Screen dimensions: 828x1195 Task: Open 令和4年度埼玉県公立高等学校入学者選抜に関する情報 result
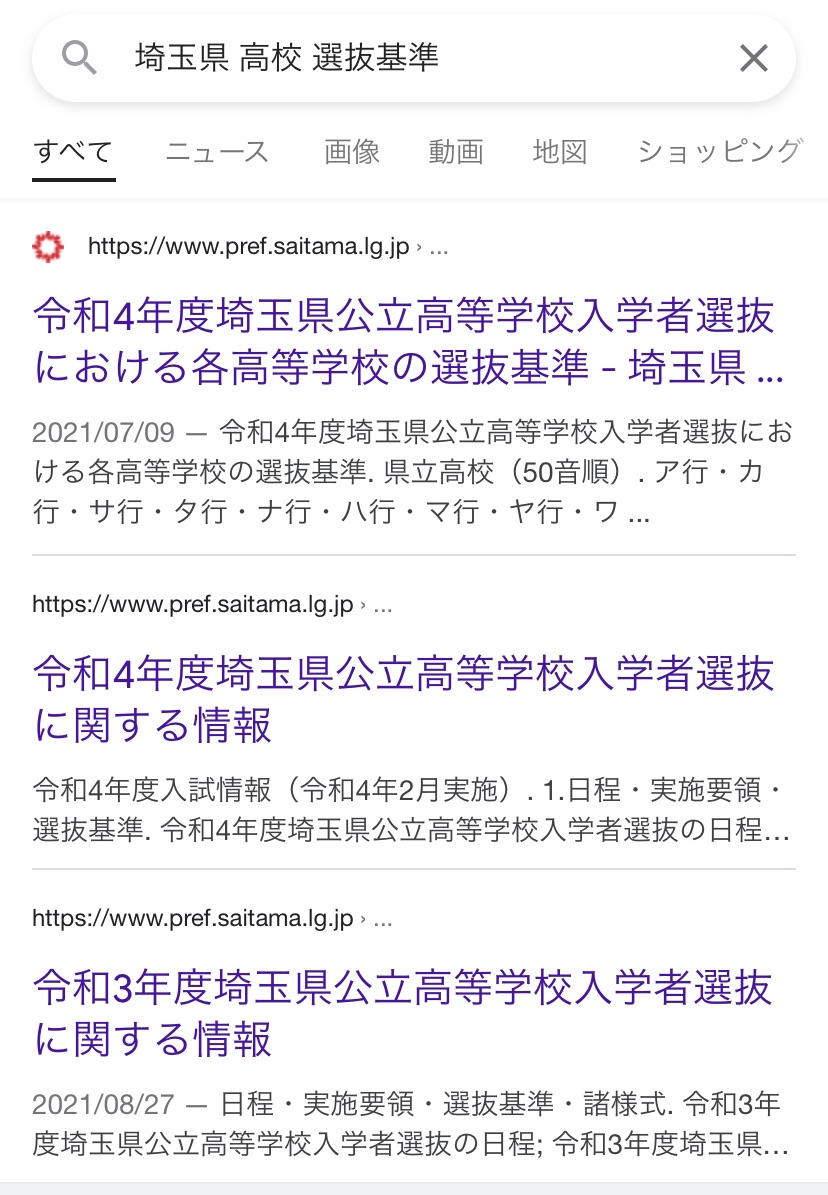pyautogui.click(x=403, y=700)
